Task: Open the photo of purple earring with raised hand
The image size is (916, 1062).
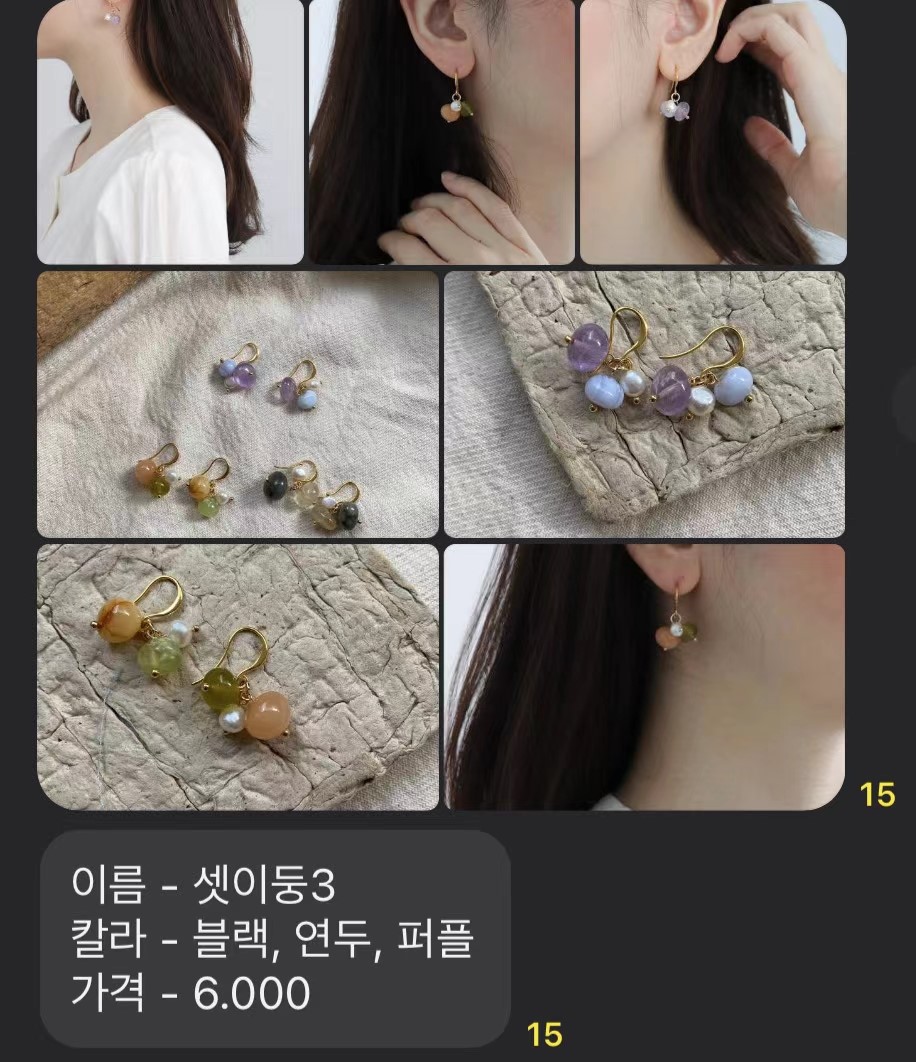Action: point(713,130)
